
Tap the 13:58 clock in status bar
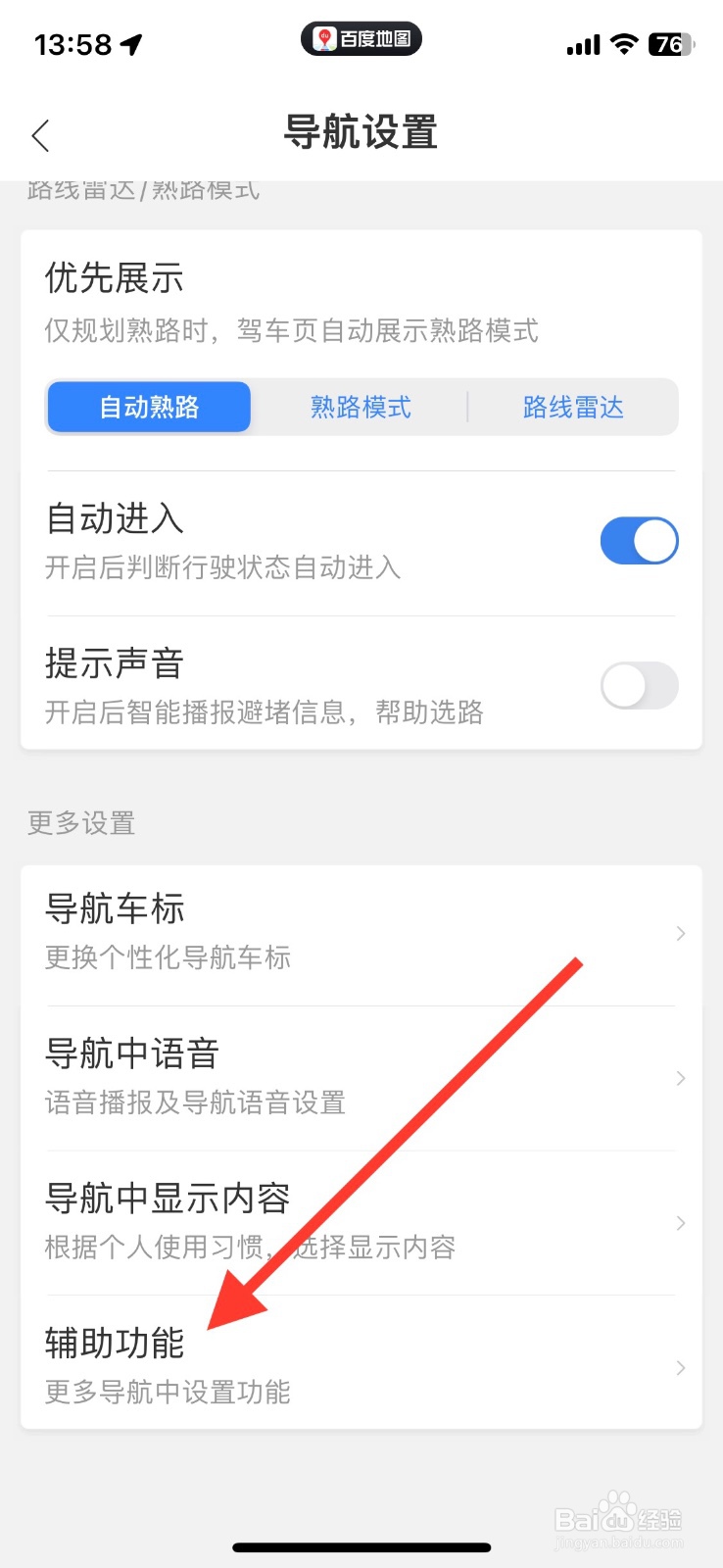pyautogui.click(x=73, y=42)
